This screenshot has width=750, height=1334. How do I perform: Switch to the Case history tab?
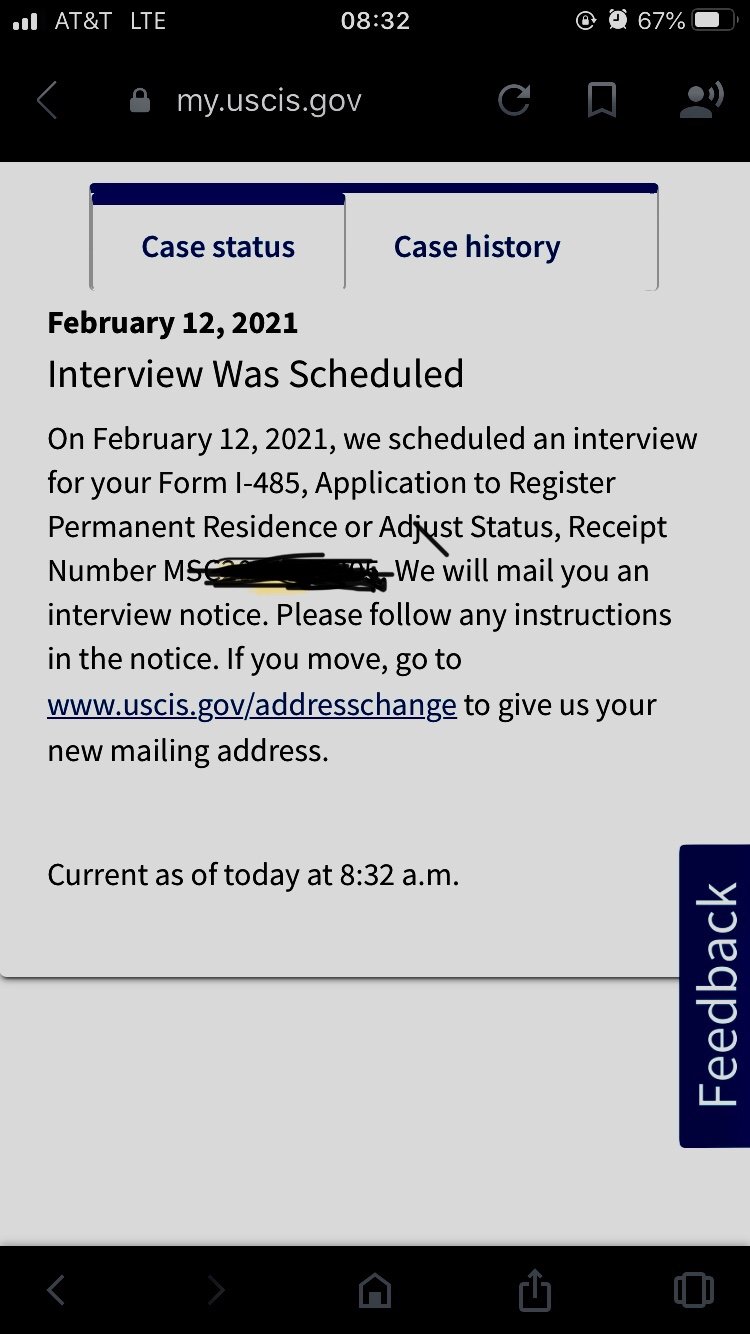click(477, 247)
